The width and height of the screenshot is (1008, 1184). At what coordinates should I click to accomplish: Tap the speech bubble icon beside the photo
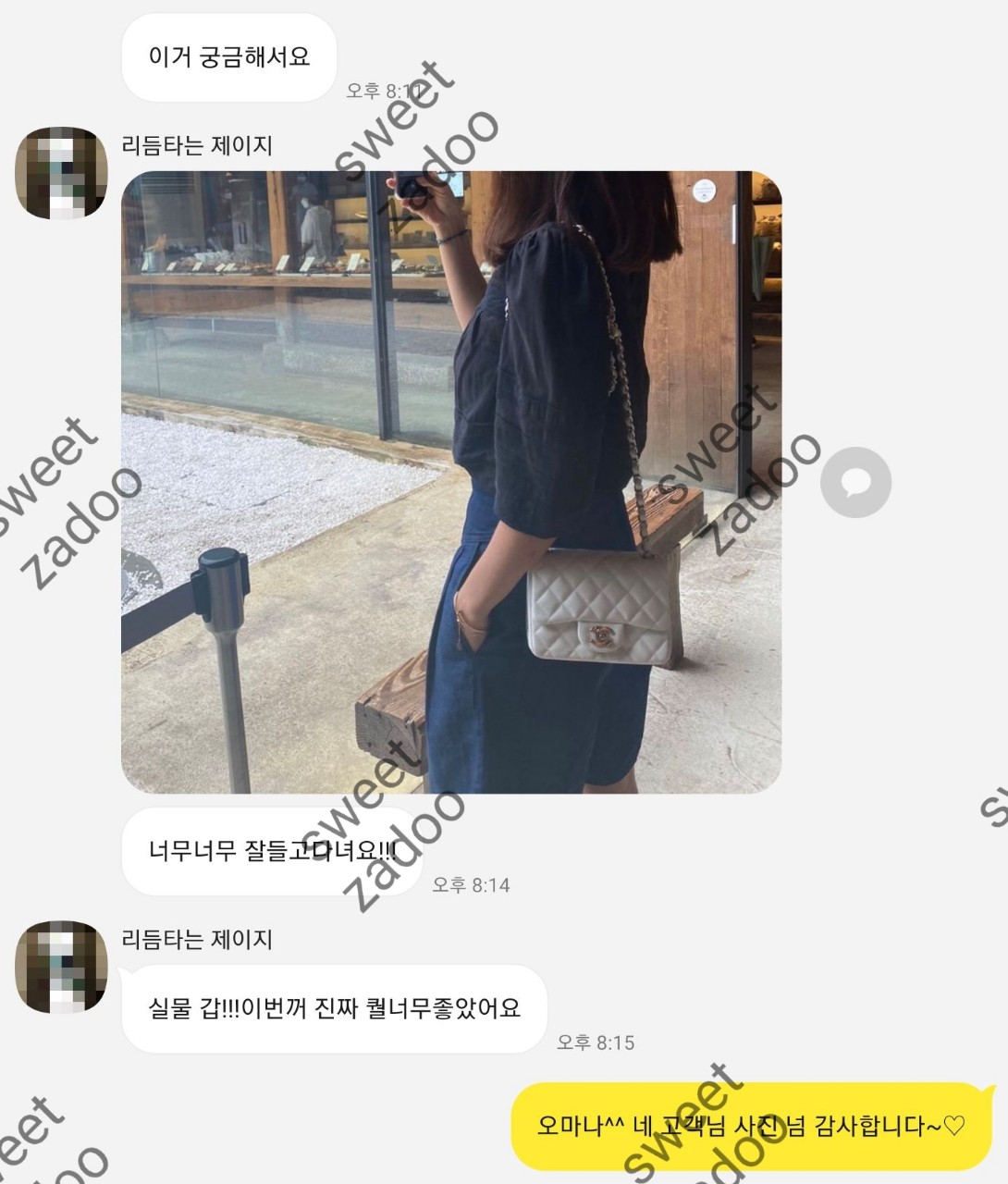coord(855,482)
